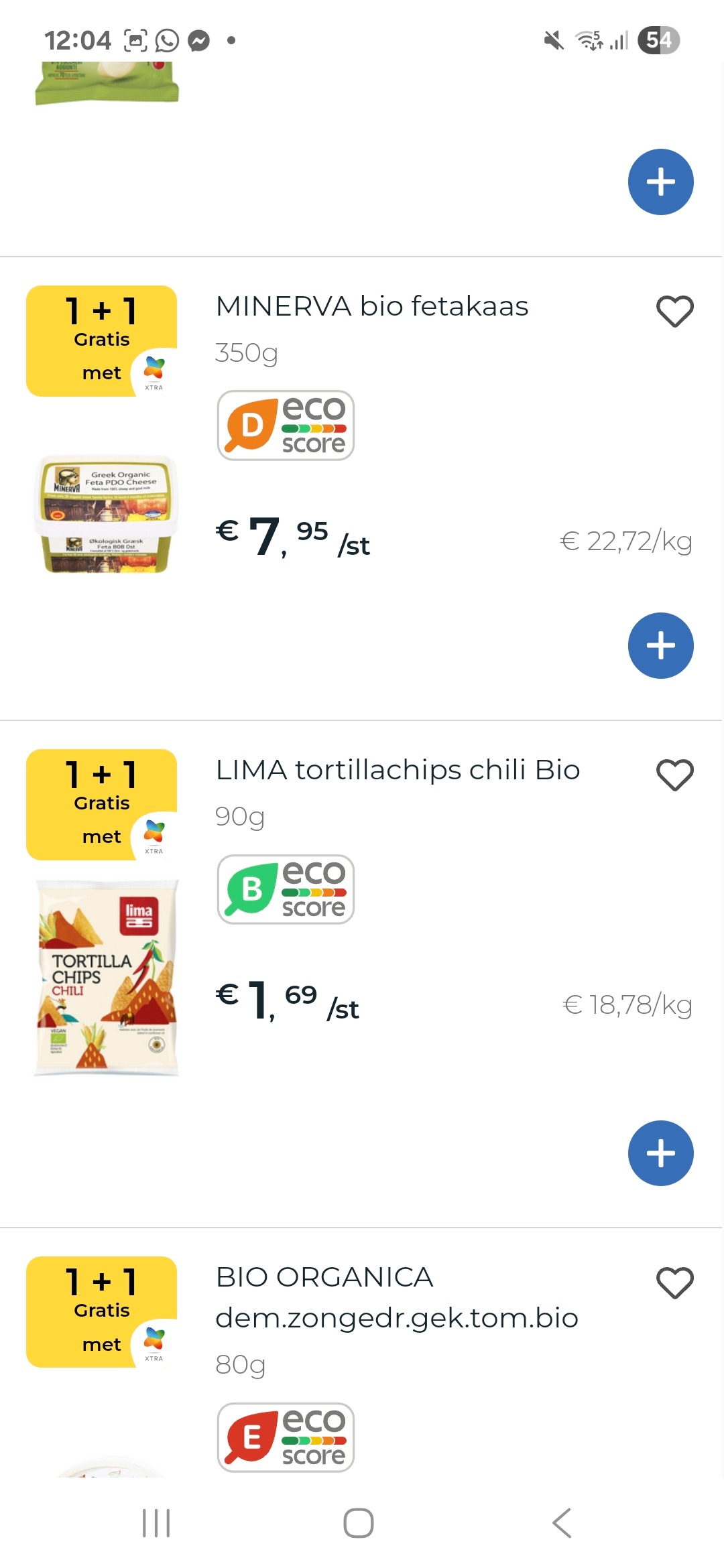
Task: Favorite the MINERVA bio fetakaas product
Action: 676,310
